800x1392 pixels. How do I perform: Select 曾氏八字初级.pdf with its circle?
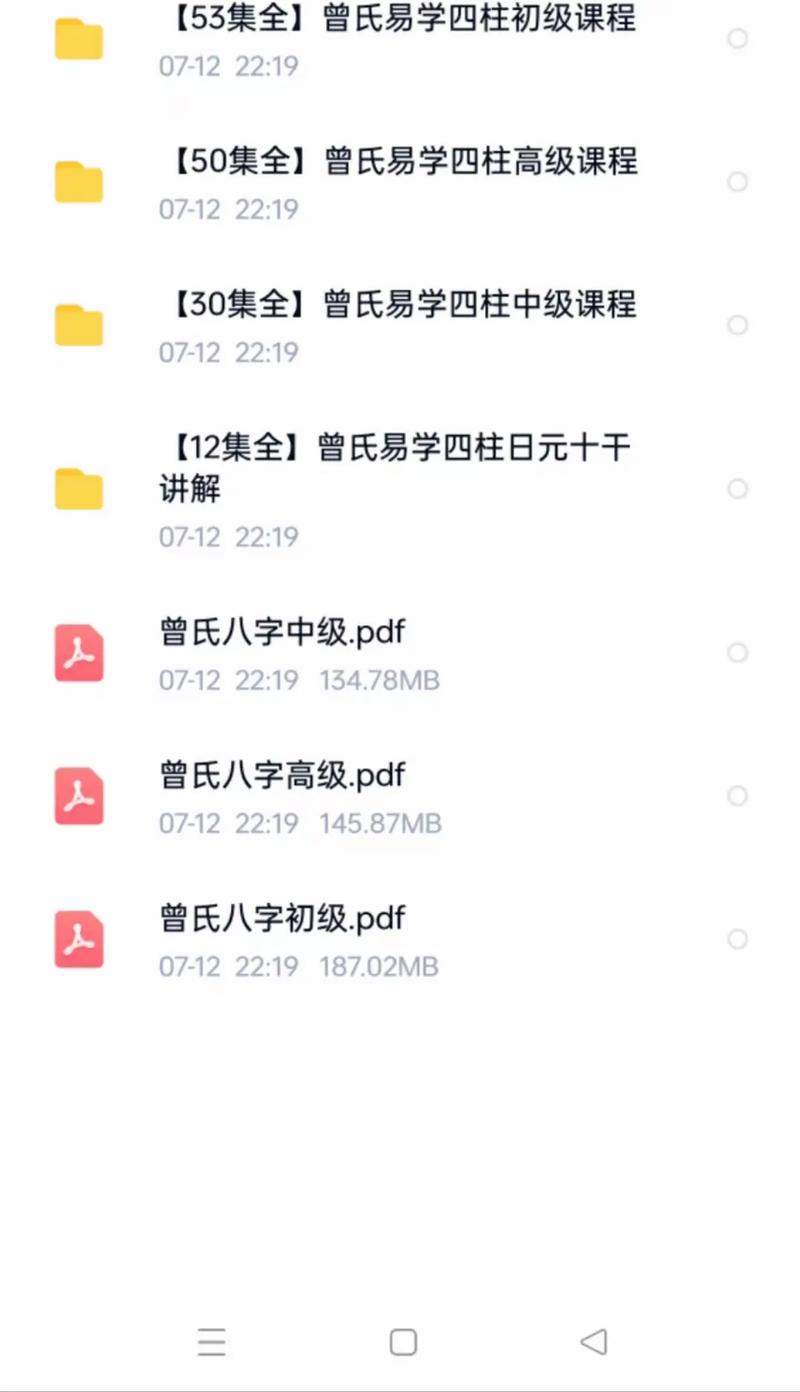(x=738, y=939)
